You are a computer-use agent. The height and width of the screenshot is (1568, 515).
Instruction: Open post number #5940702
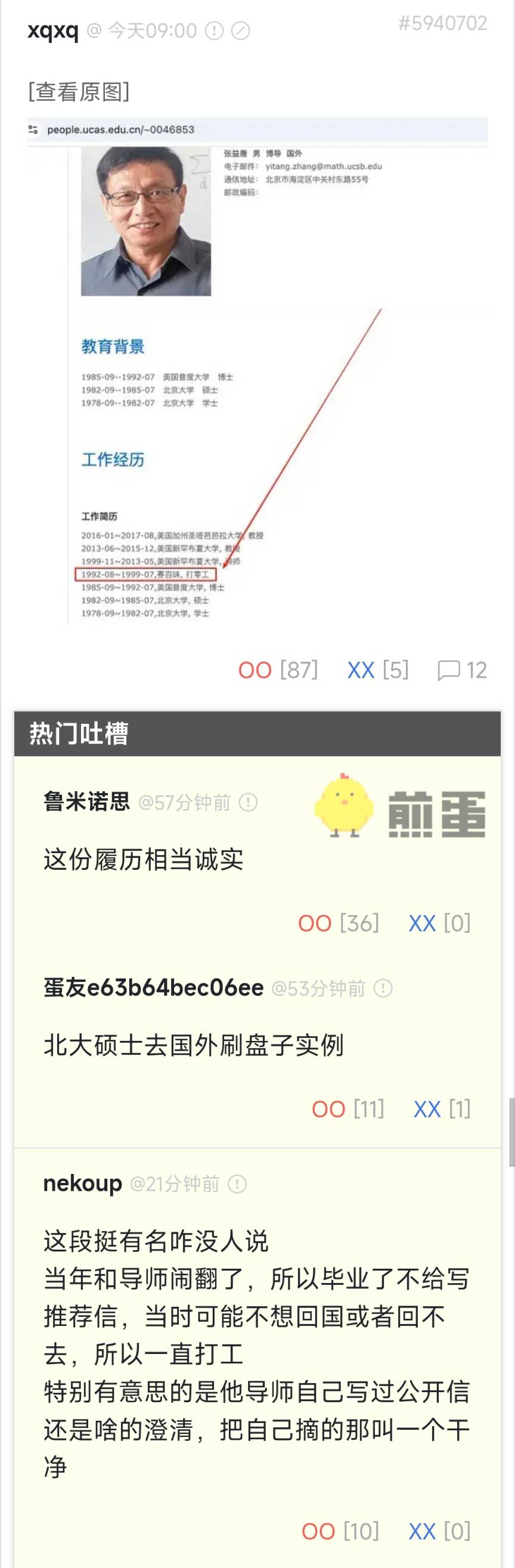442,23
